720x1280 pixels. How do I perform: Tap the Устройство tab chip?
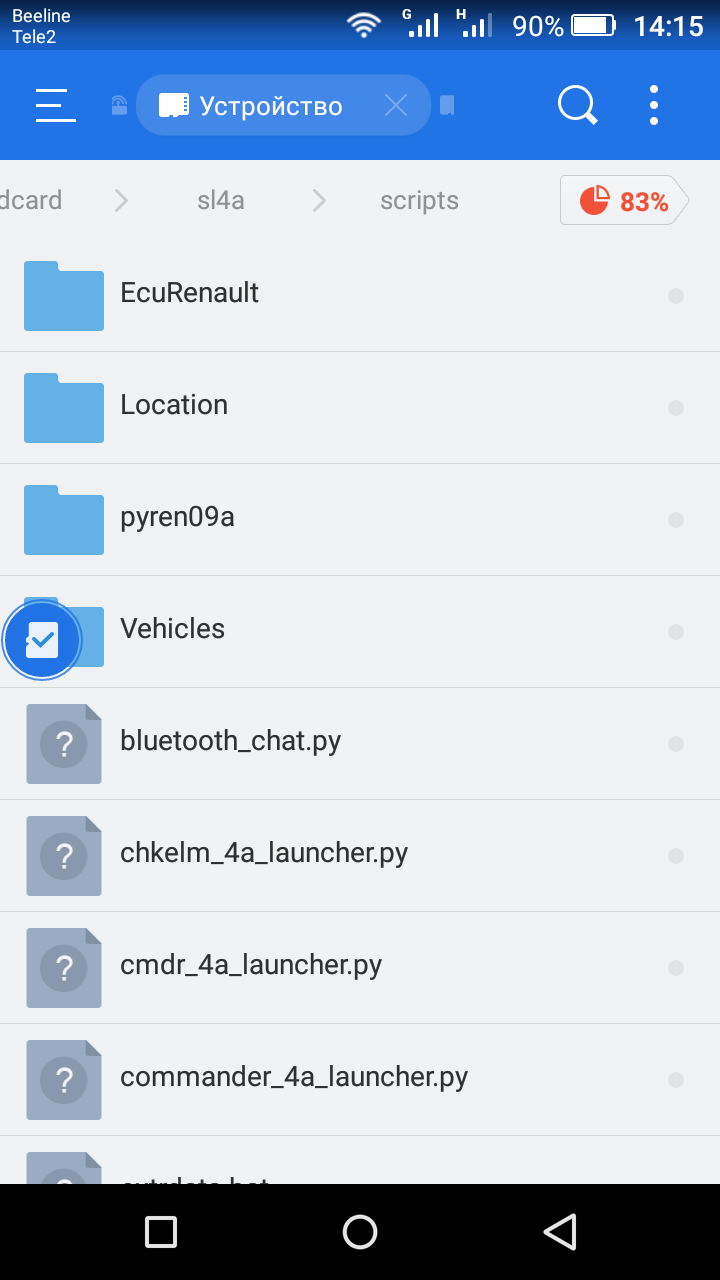pyautogui.click(x=270, y=106)
